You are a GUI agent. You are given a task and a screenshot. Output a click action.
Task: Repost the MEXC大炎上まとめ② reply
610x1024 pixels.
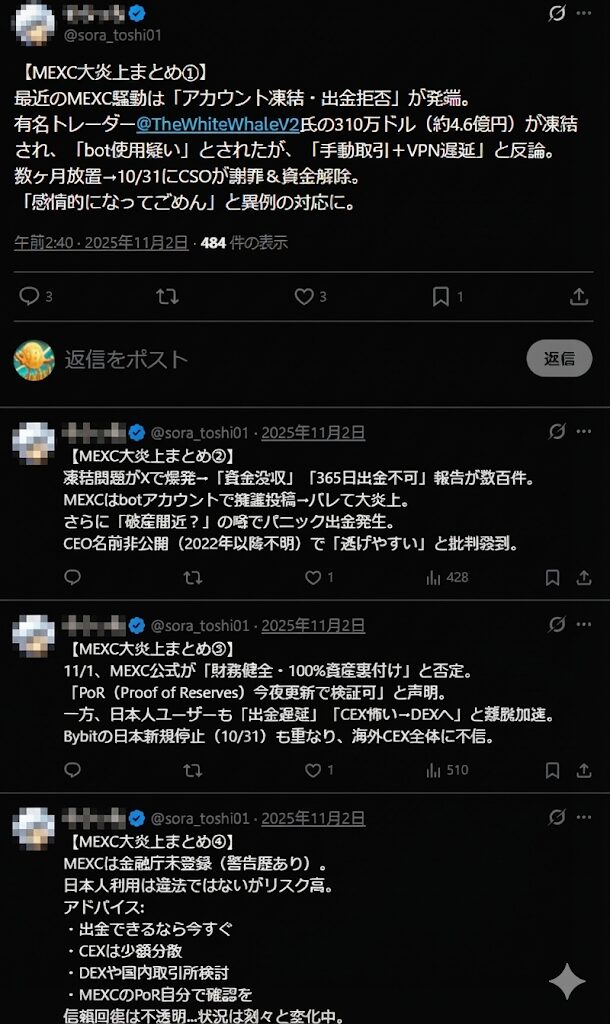click(193, 578)
